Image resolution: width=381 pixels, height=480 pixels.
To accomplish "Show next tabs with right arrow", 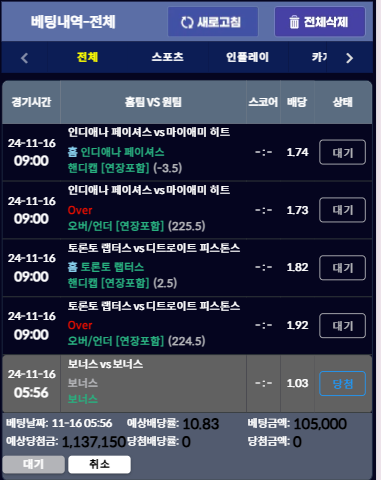I will click(349, 58).
